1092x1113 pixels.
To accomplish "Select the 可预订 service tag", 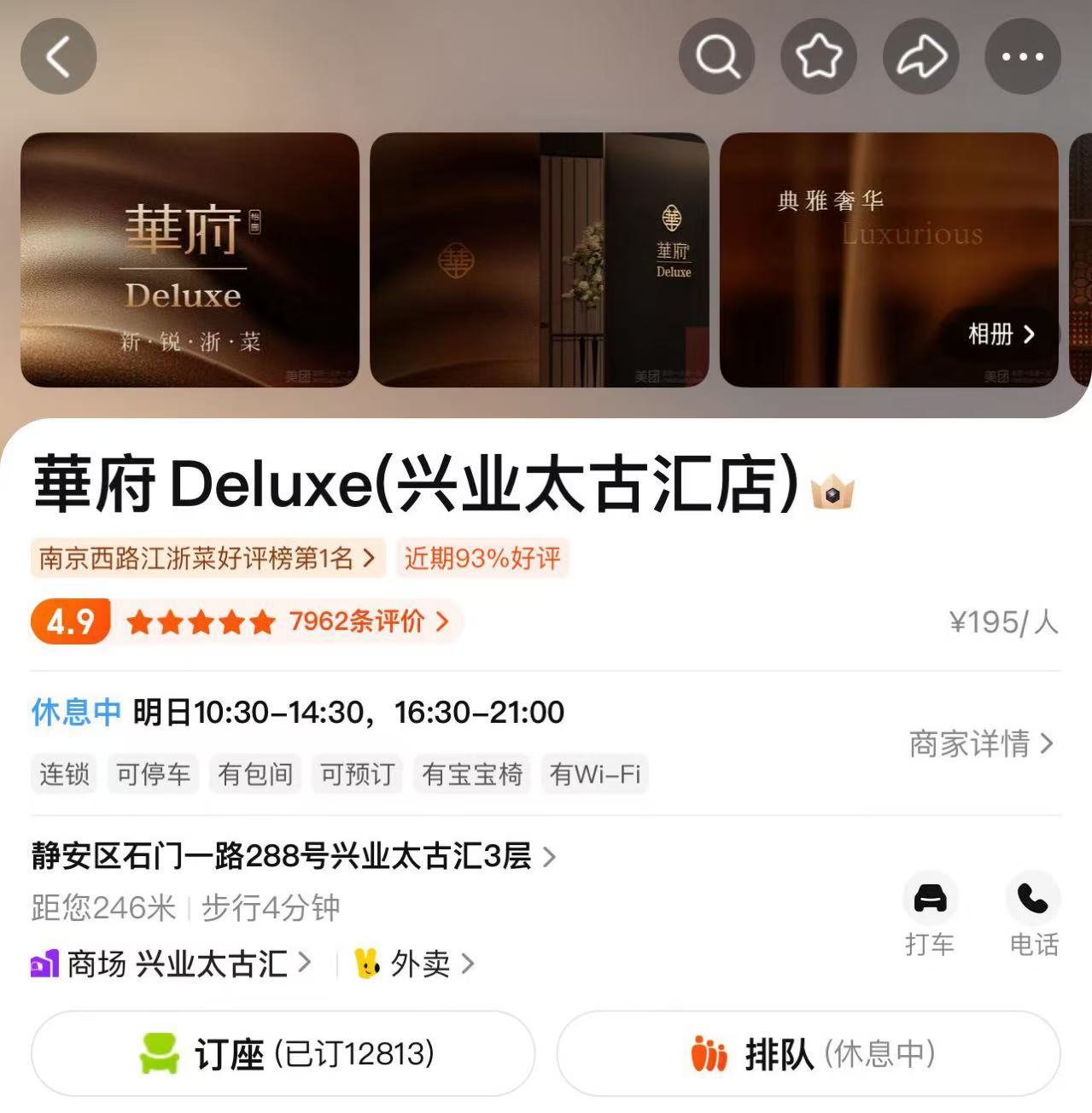I will click(x=357, y=774).
